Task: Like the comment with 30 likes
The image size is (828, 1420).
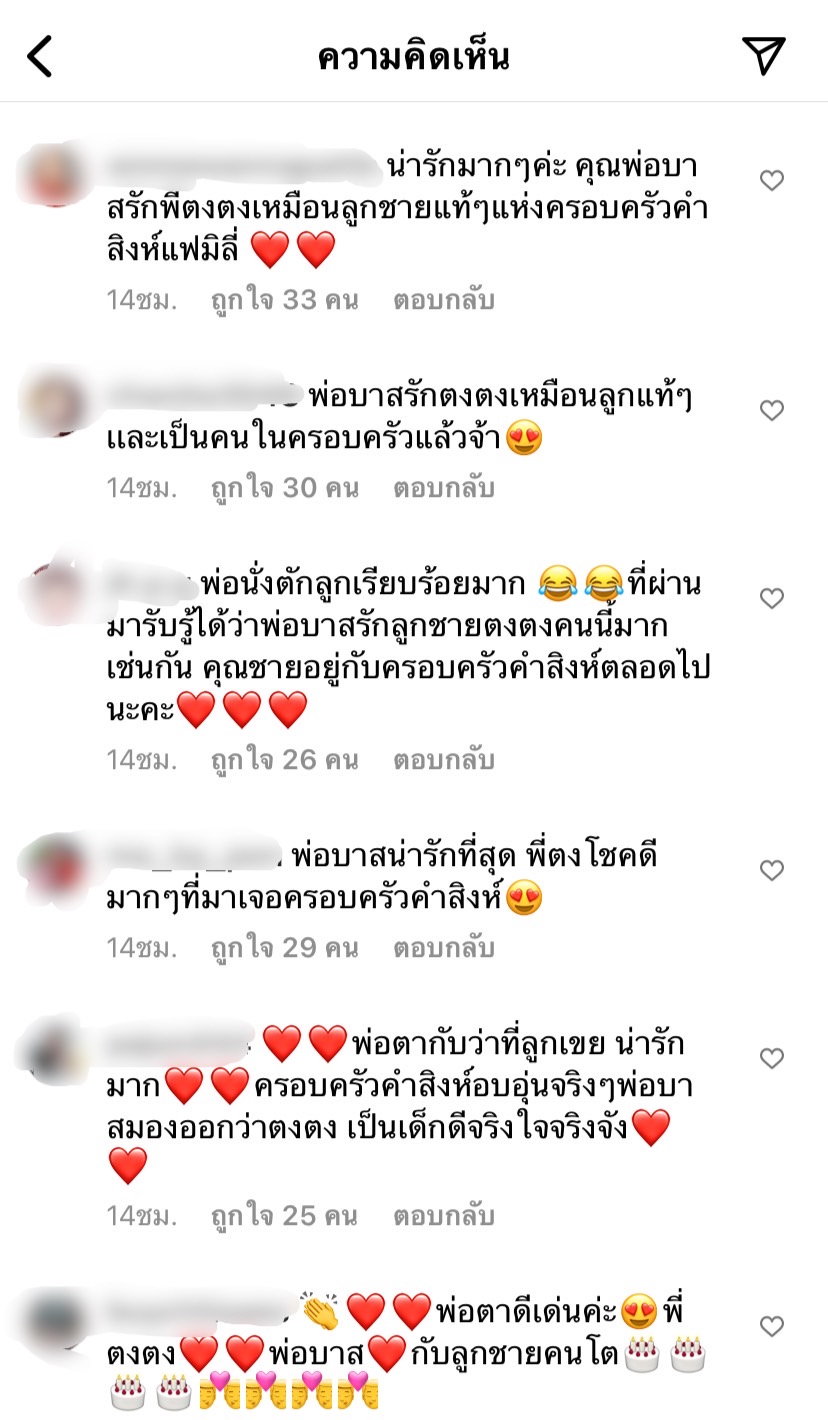Action: (x=771, y=410)
